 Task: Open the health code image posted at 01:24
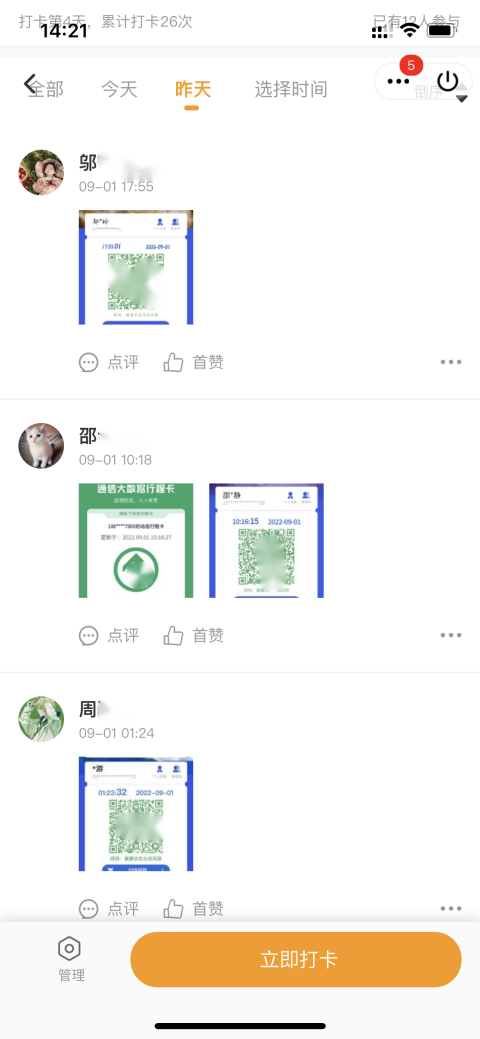pos(136,814)
